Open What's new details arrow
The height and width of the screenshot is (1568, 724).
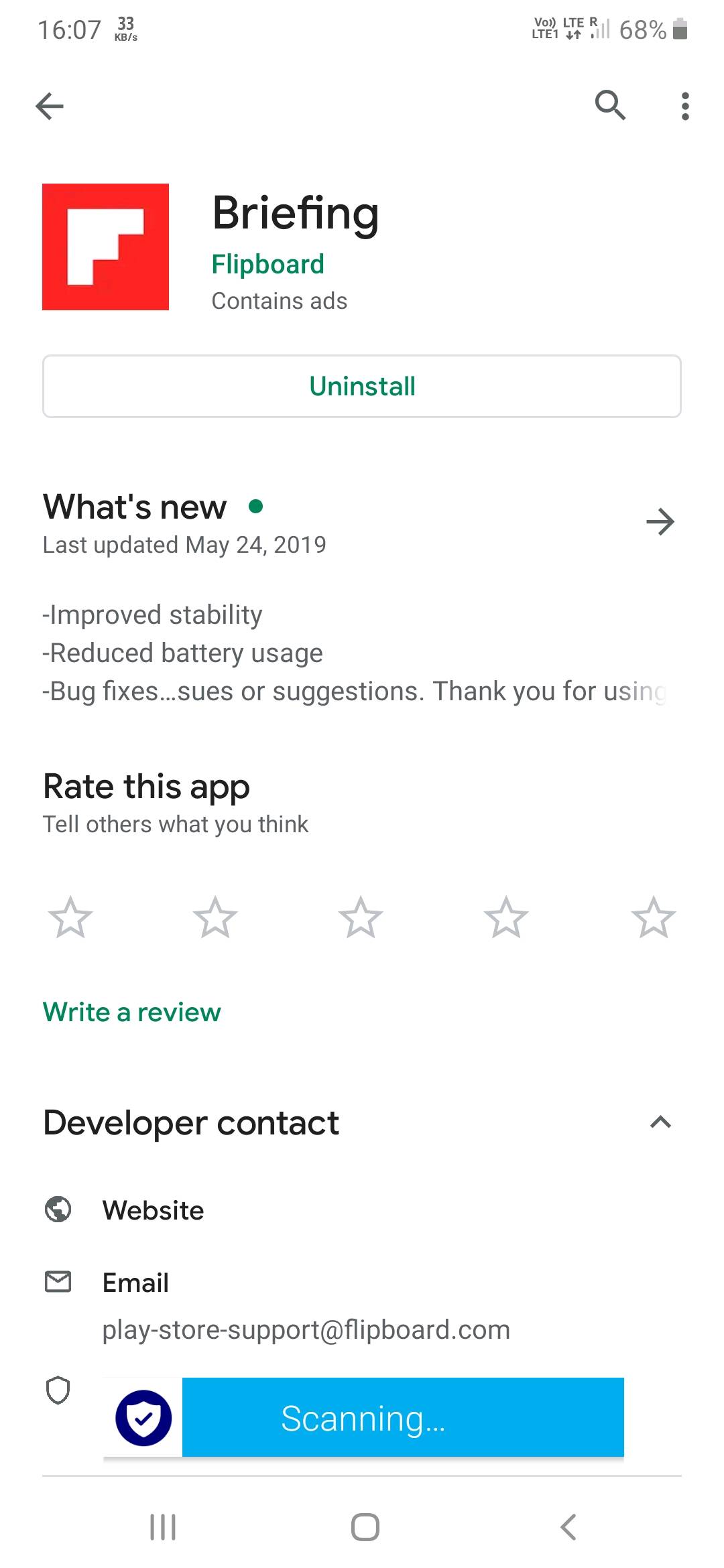point(660,522)
